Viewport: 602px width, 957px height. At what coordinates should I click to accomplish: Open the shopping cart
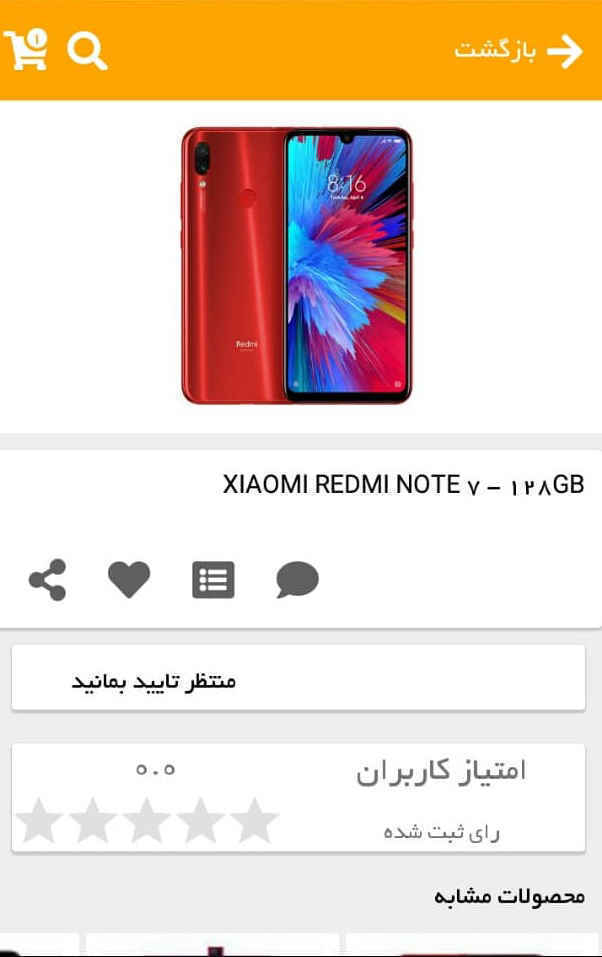pos(26,49)
